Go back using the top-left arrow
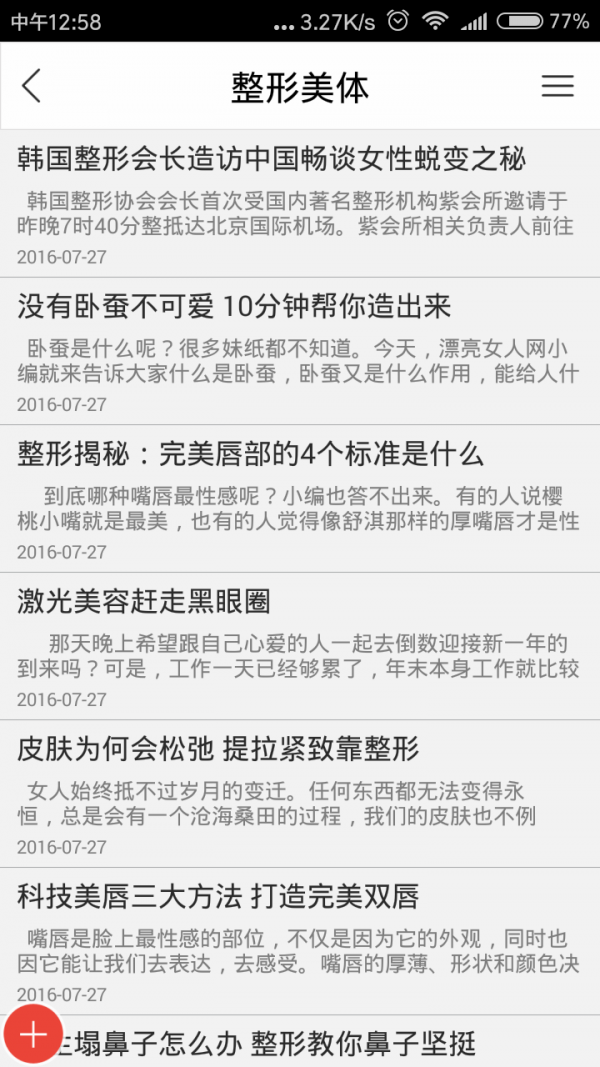This screenshot has height=1067, width=600. click(x=32, y=86)
